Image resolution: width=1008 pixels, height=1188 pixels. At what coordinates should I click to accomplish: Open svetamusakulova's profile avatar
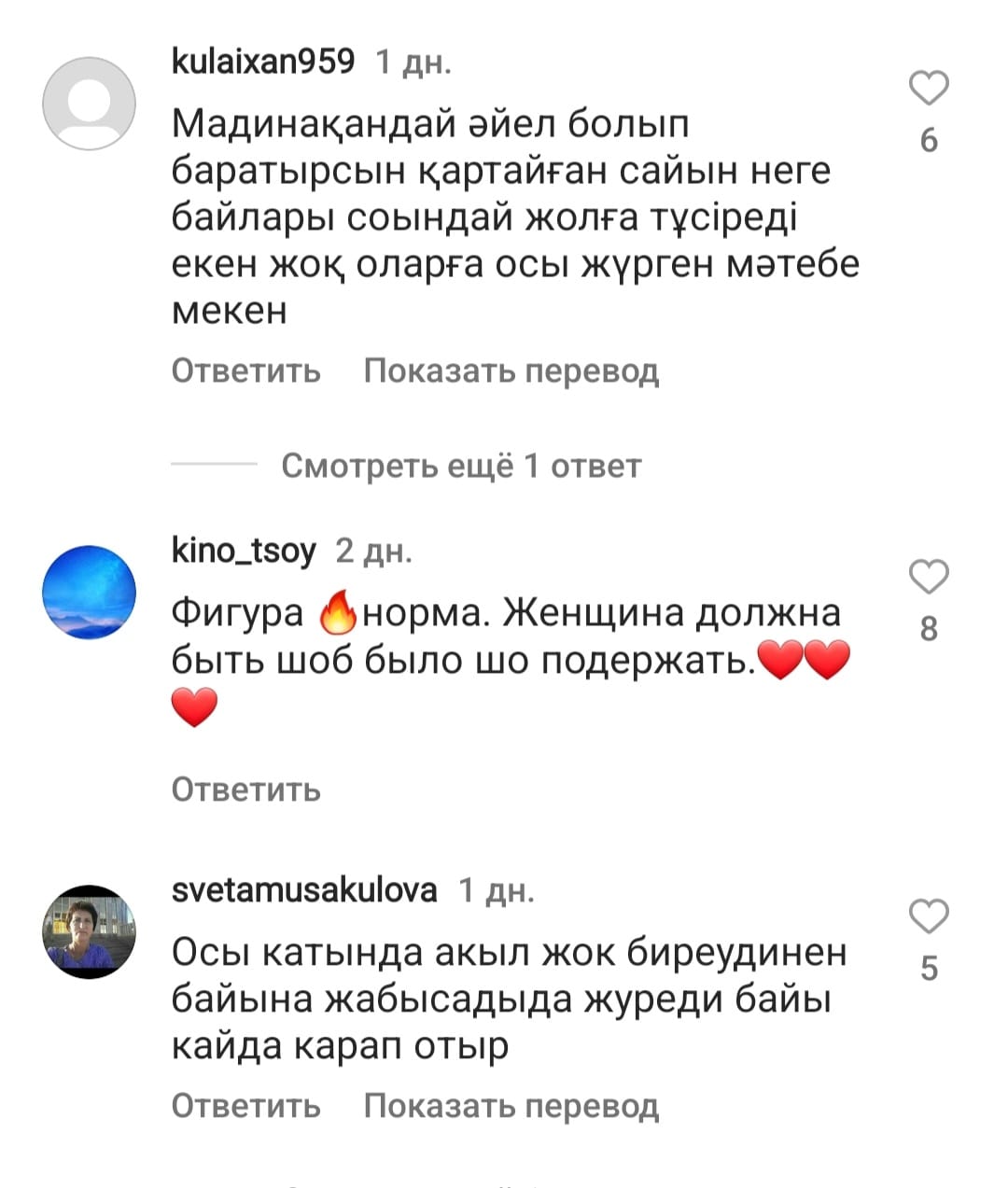click(90, 930)
